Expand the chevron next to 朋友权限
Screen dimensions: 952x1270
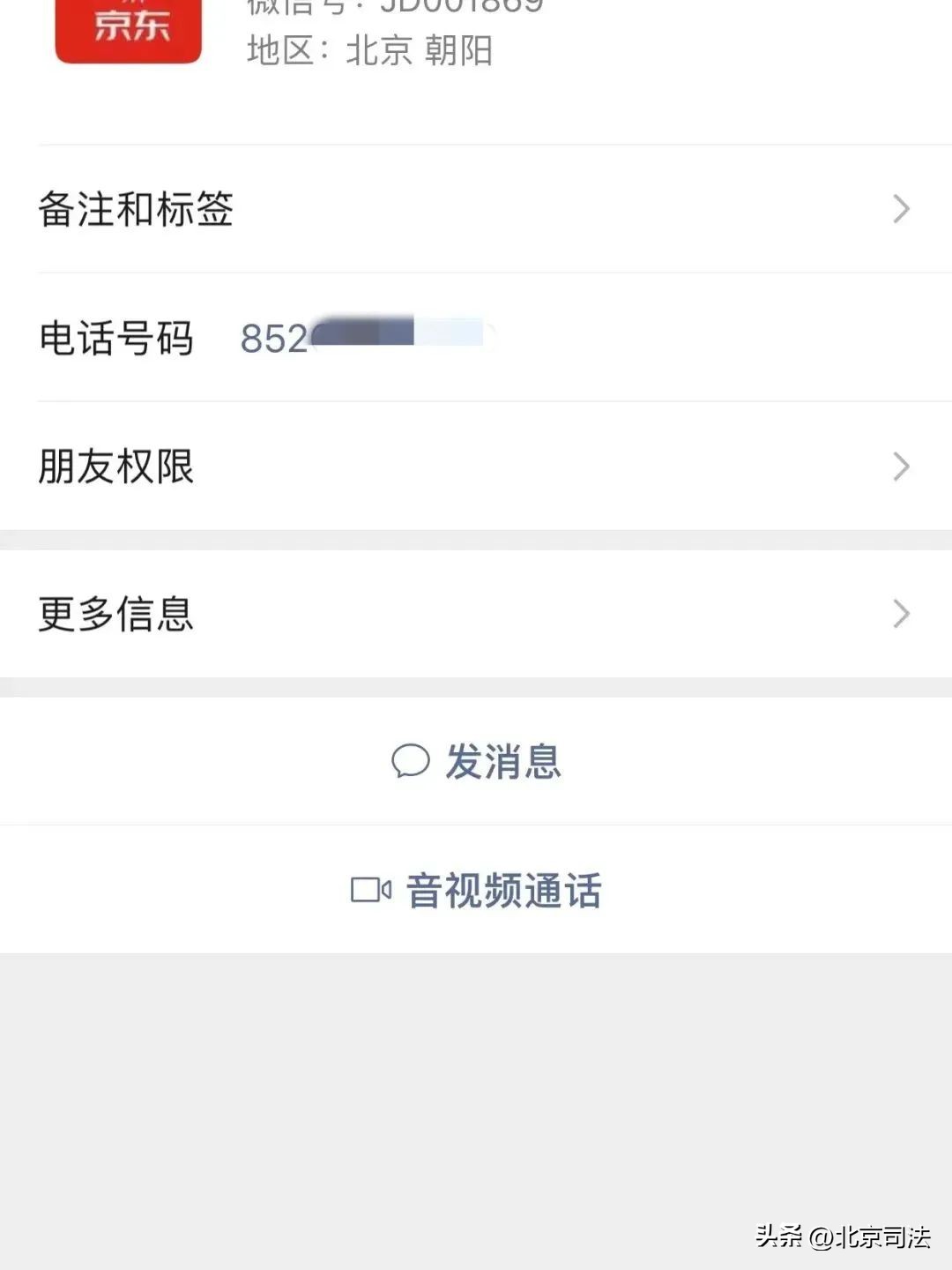click(x=900, y=466)
